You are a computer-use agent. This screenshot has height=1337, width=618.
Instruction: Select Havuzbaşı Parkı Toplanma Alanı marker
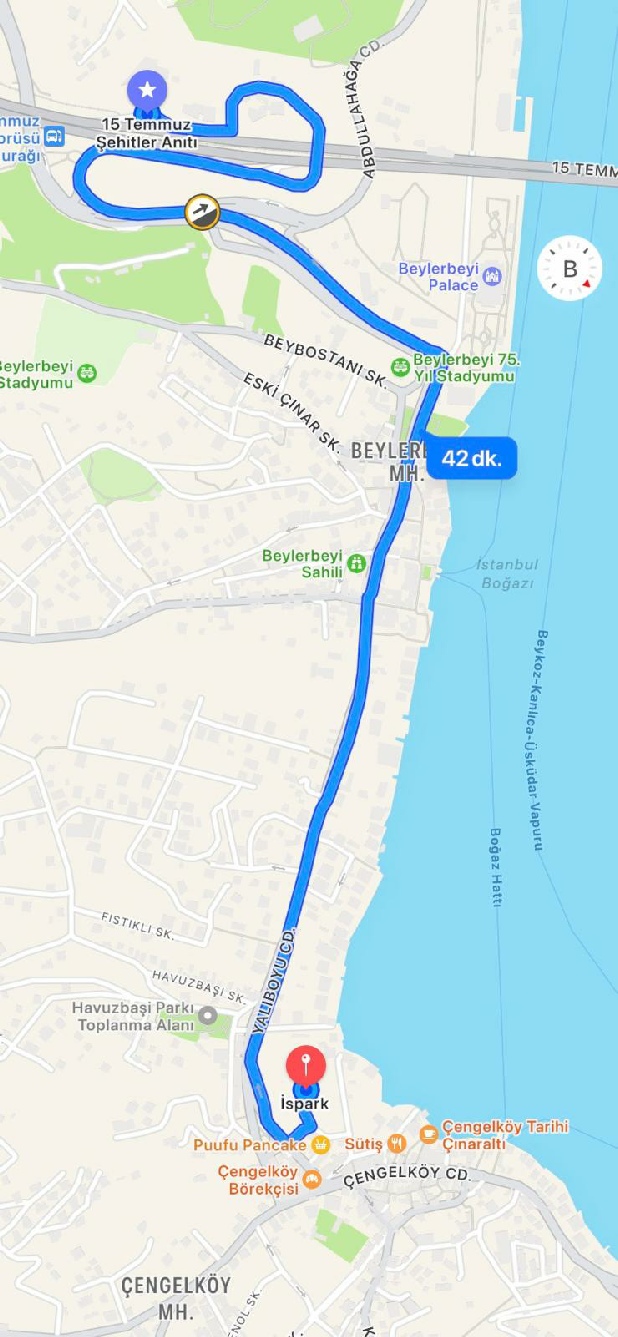coord(207,1016)
